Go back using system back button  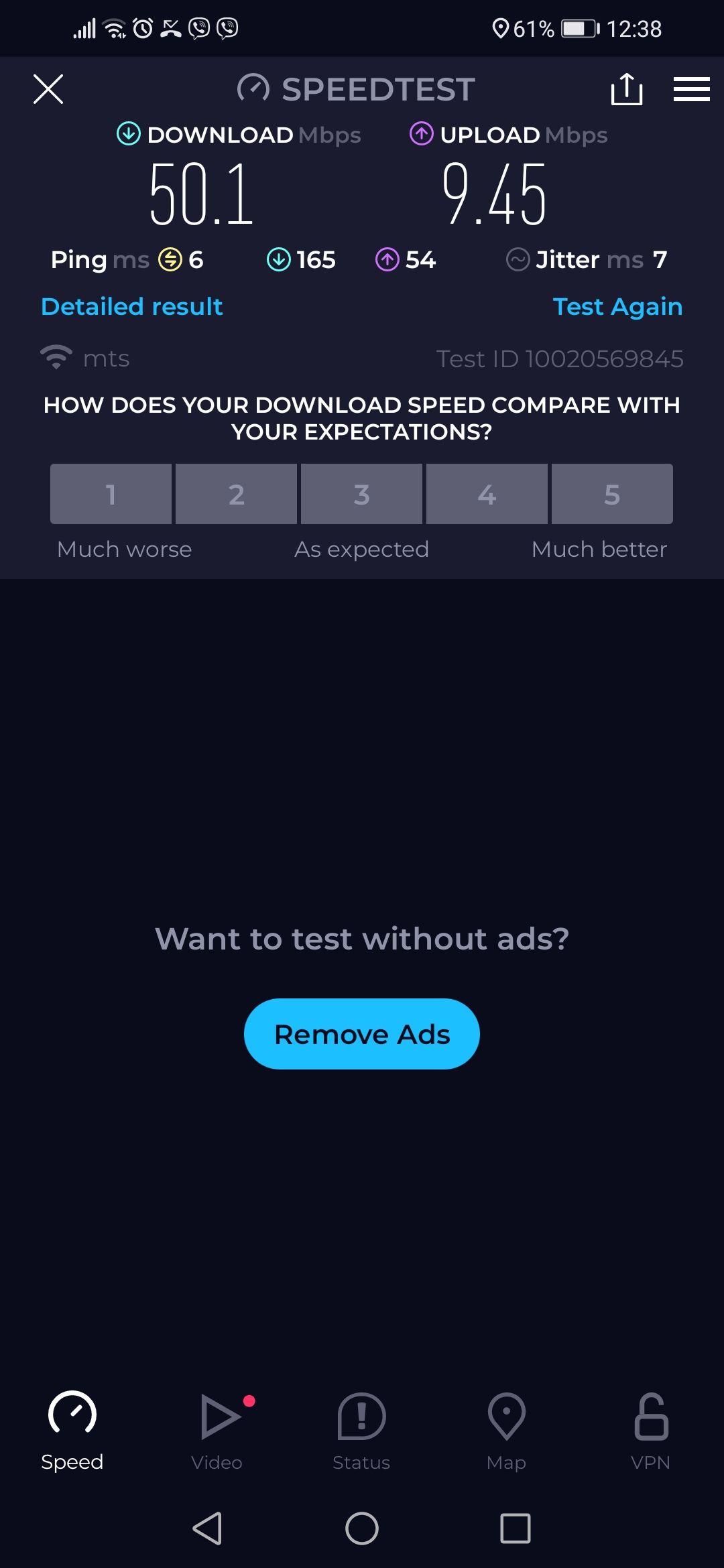click(208, 1528)
